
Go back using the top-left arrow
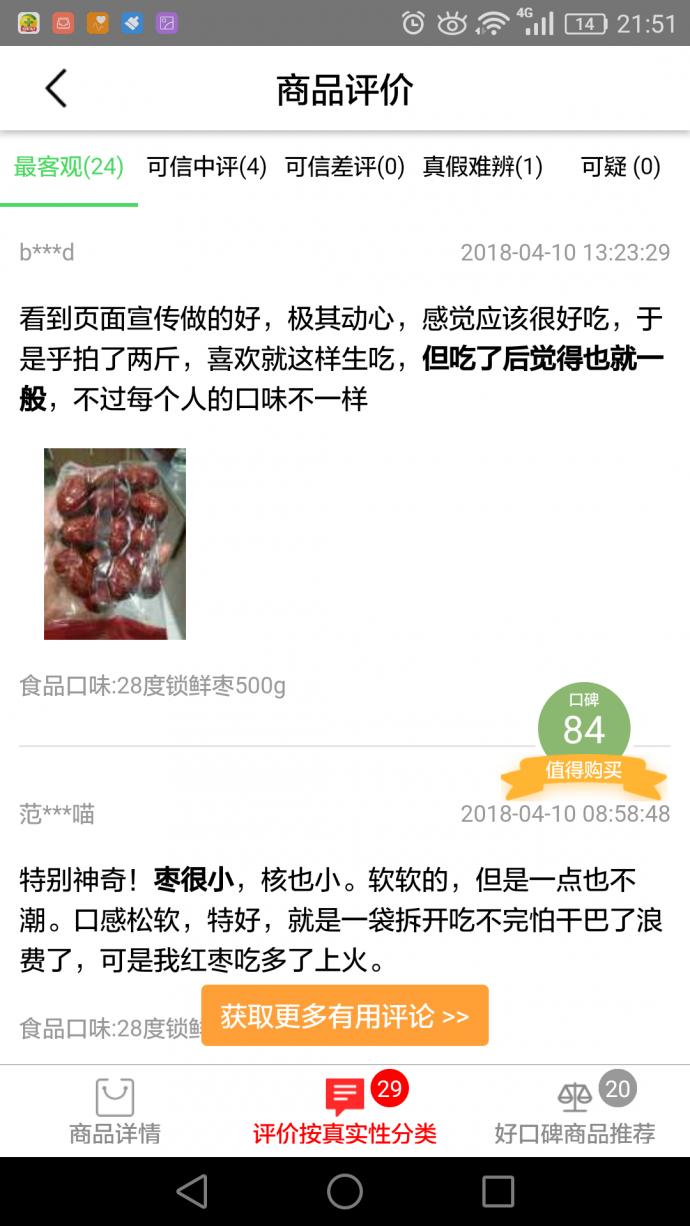point(56,89)
